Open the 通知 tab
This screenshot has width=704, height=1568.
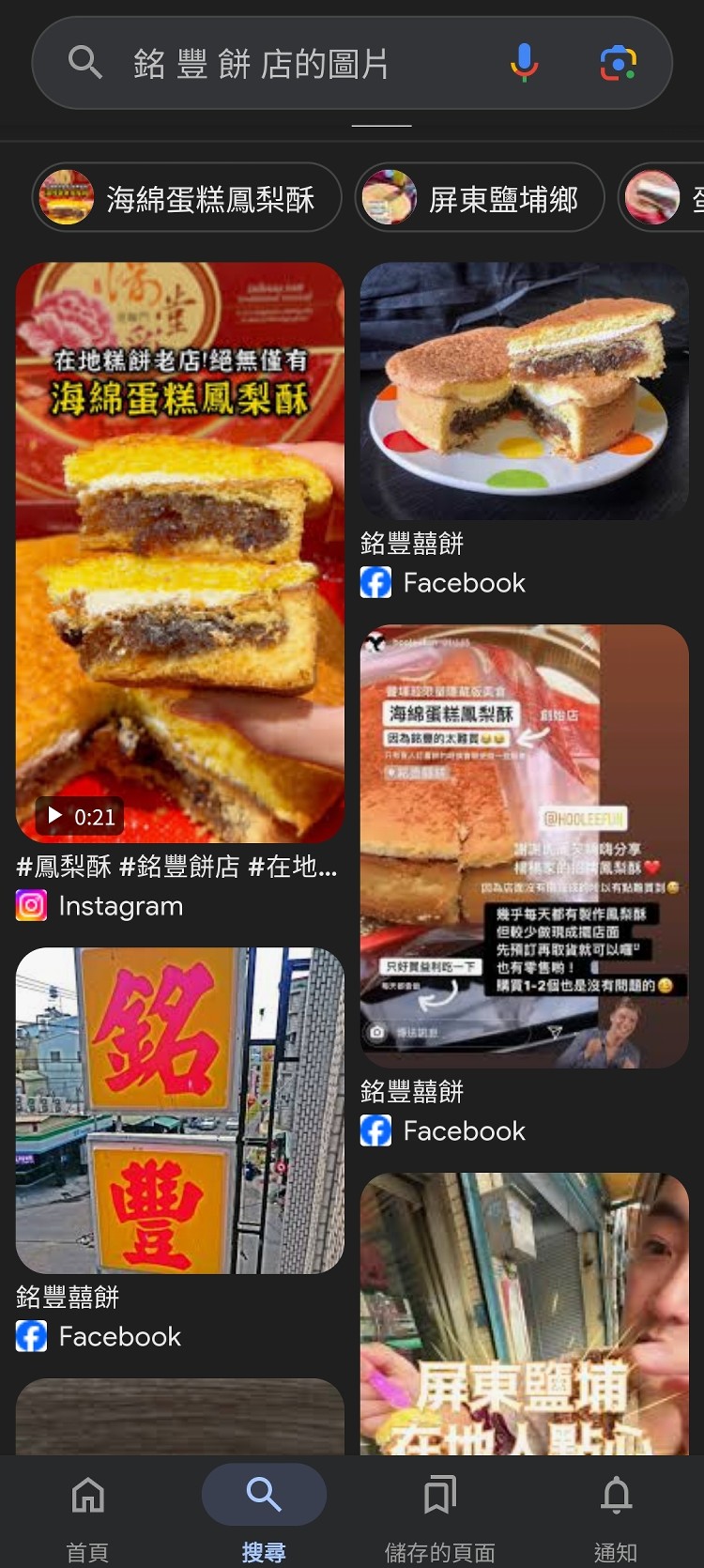(x=616, y=1512)
